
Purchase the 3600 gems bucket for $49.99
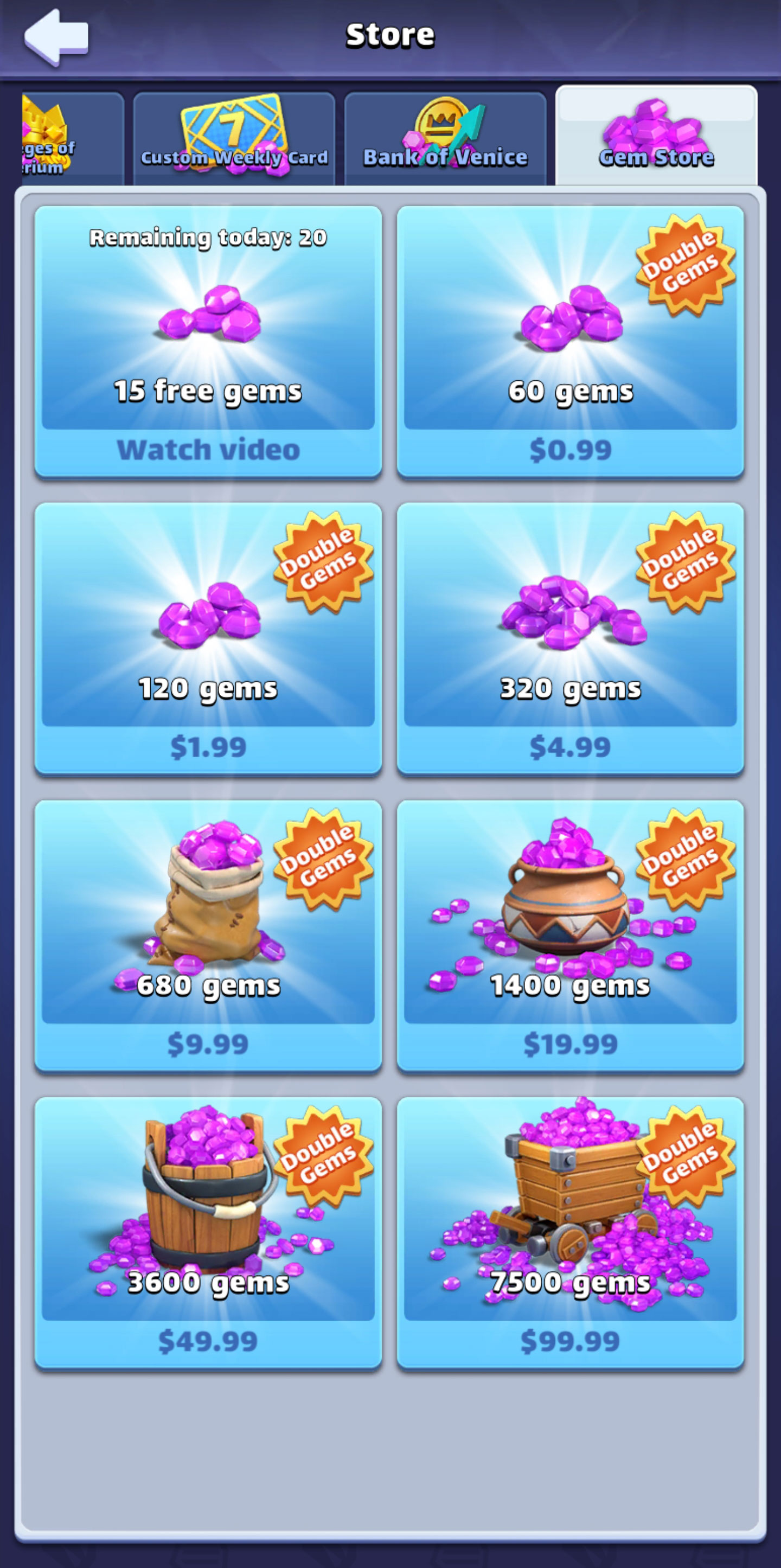pyautogui.click(x=208, y=1340)
